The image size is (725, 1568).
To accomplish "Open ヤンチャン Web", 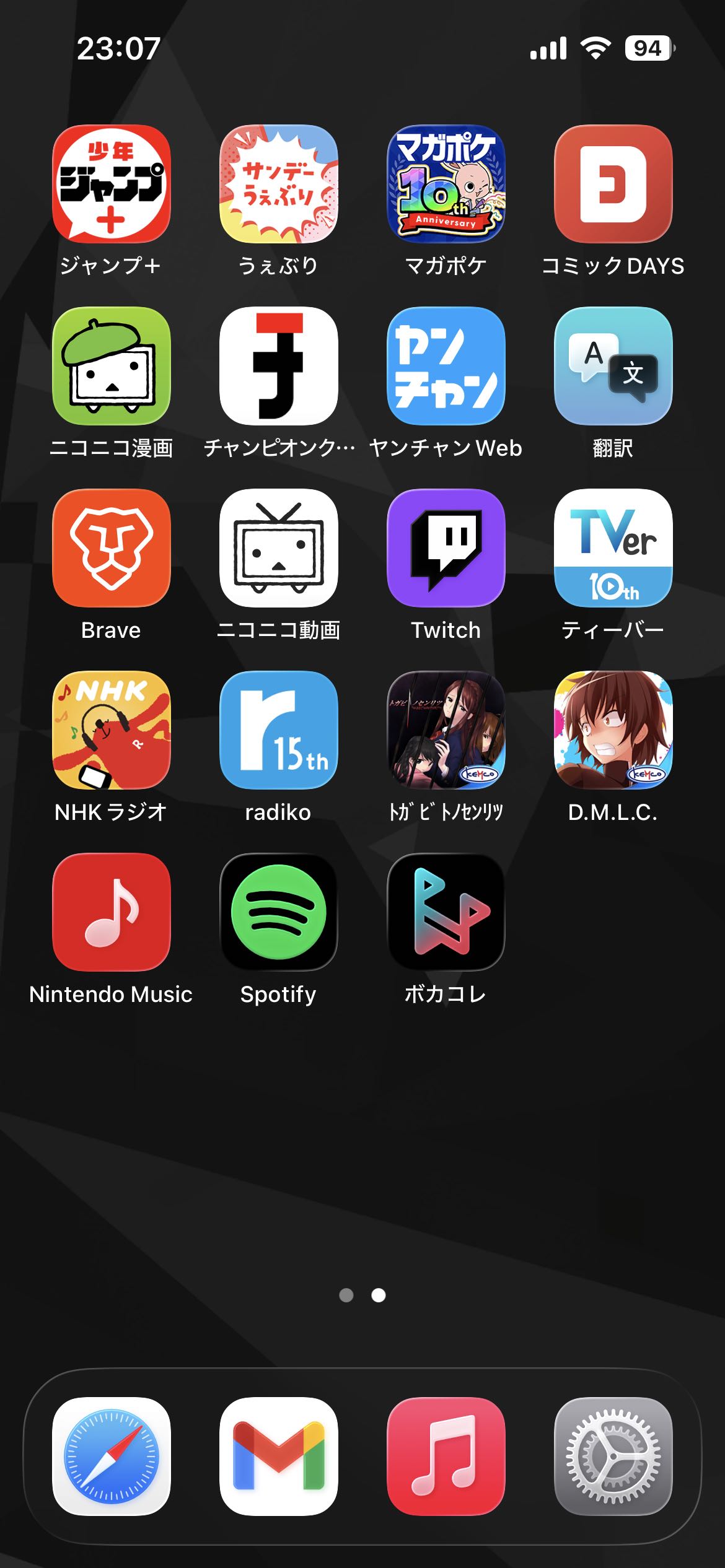I will [446, 366].
